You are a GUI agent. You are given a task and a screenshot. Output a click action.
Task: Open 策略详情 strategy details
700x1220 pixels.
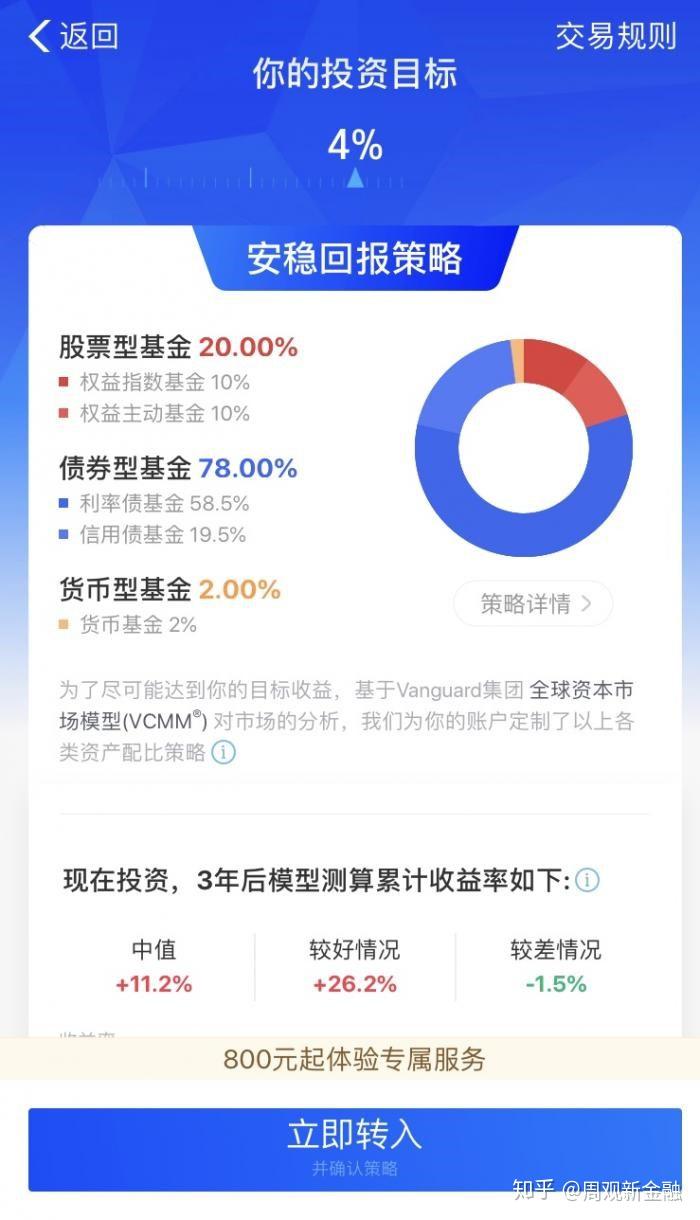tap(534, 604)
